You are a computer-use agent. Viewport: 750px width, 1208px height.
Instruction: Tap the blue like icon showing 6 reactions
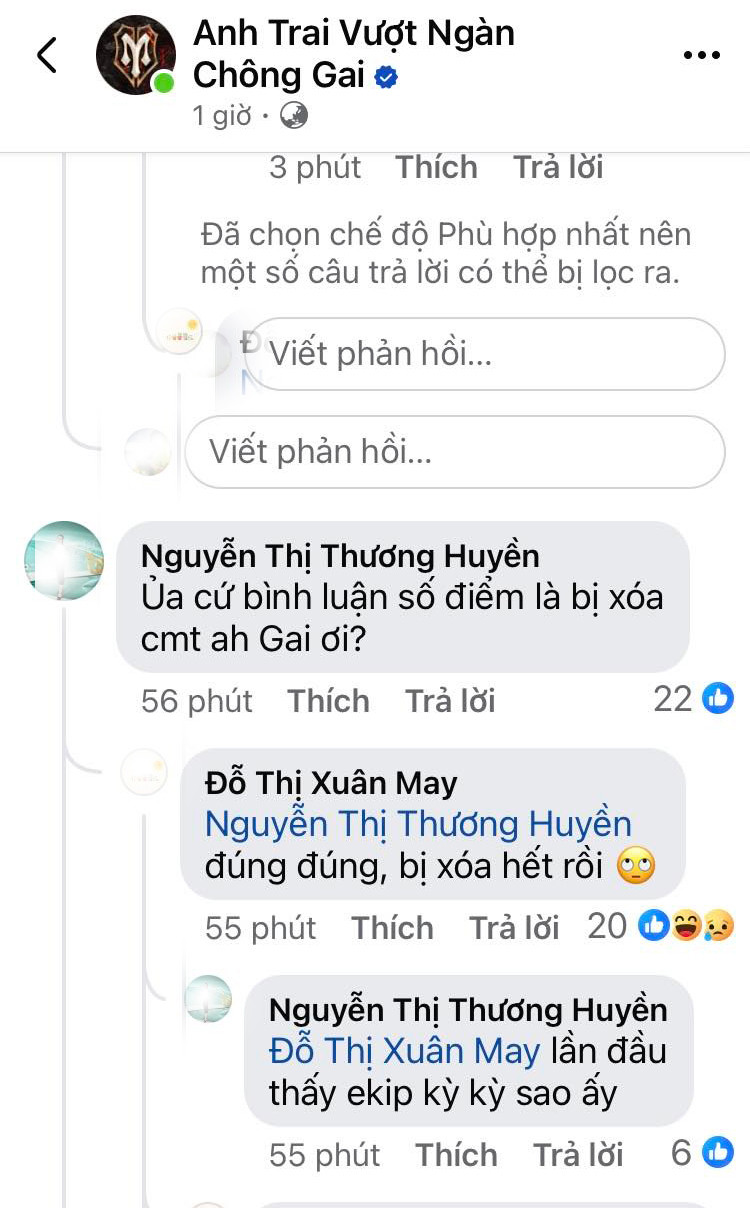pos(716,1153)
